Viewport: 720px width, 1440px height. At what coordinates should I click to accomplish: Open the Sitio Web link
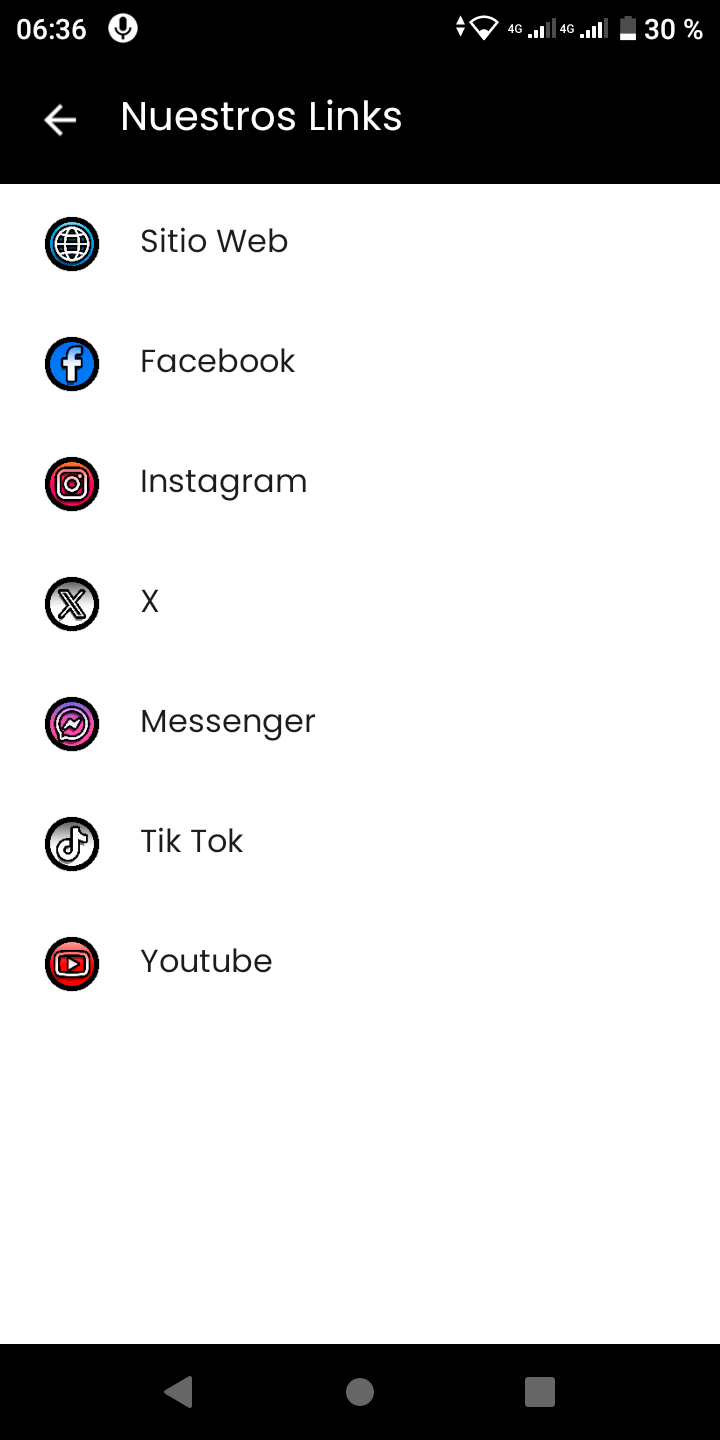pyautogui.click(x=360, y=244)
